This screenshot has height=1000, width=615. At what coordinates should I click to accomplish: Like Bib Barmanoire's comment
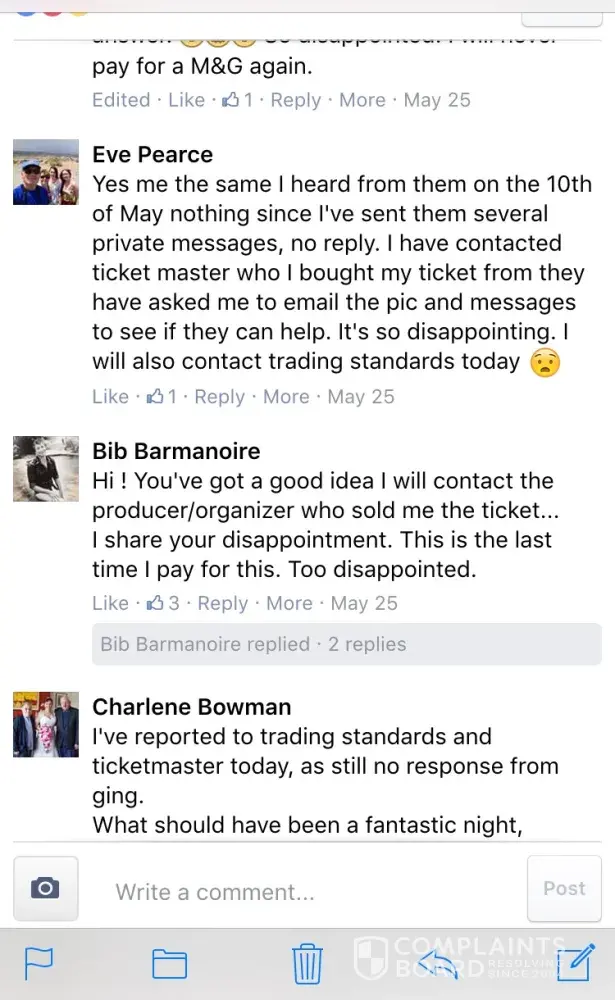tap(109, 603)
